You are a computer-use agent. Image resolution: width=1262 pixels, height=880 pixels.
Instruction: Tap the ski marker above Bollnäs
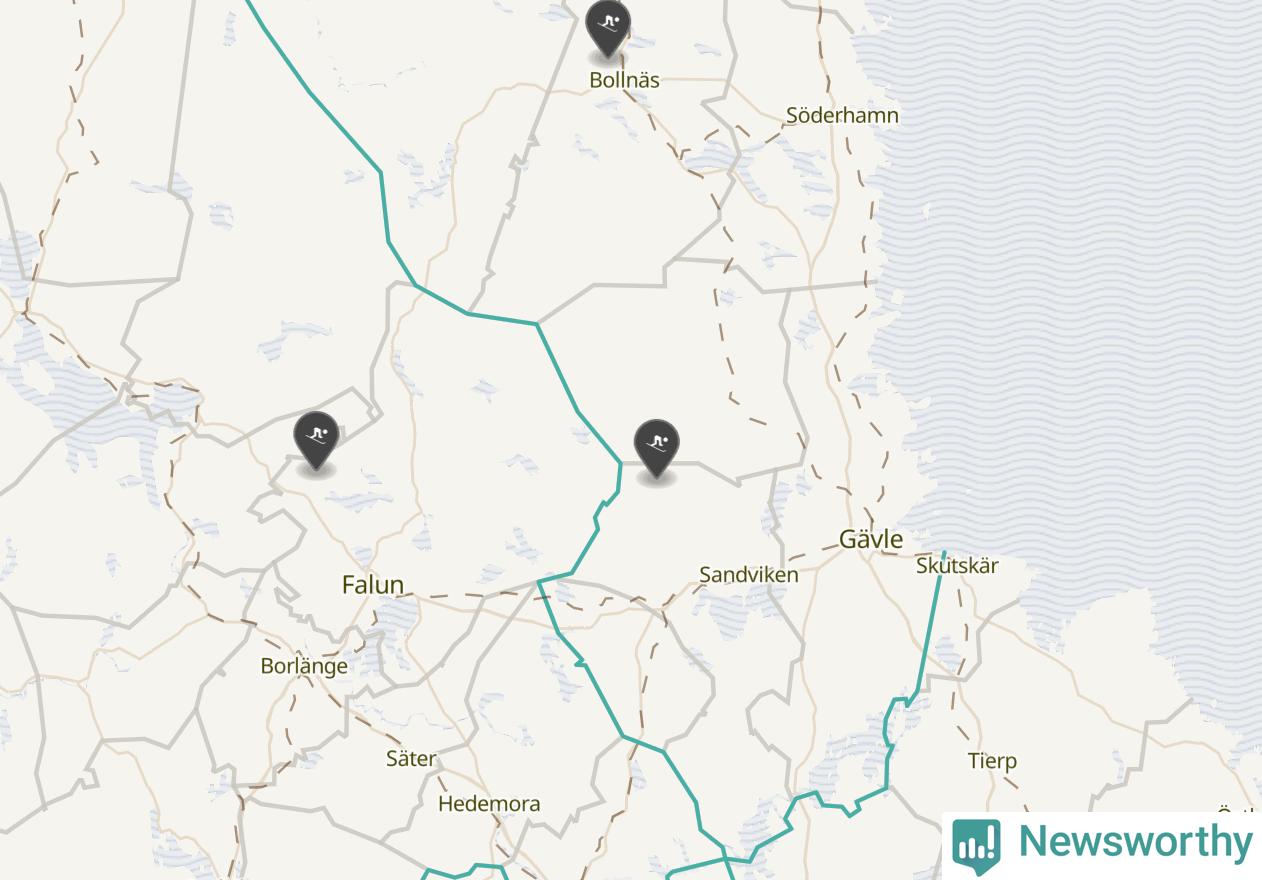pos(608,27)
